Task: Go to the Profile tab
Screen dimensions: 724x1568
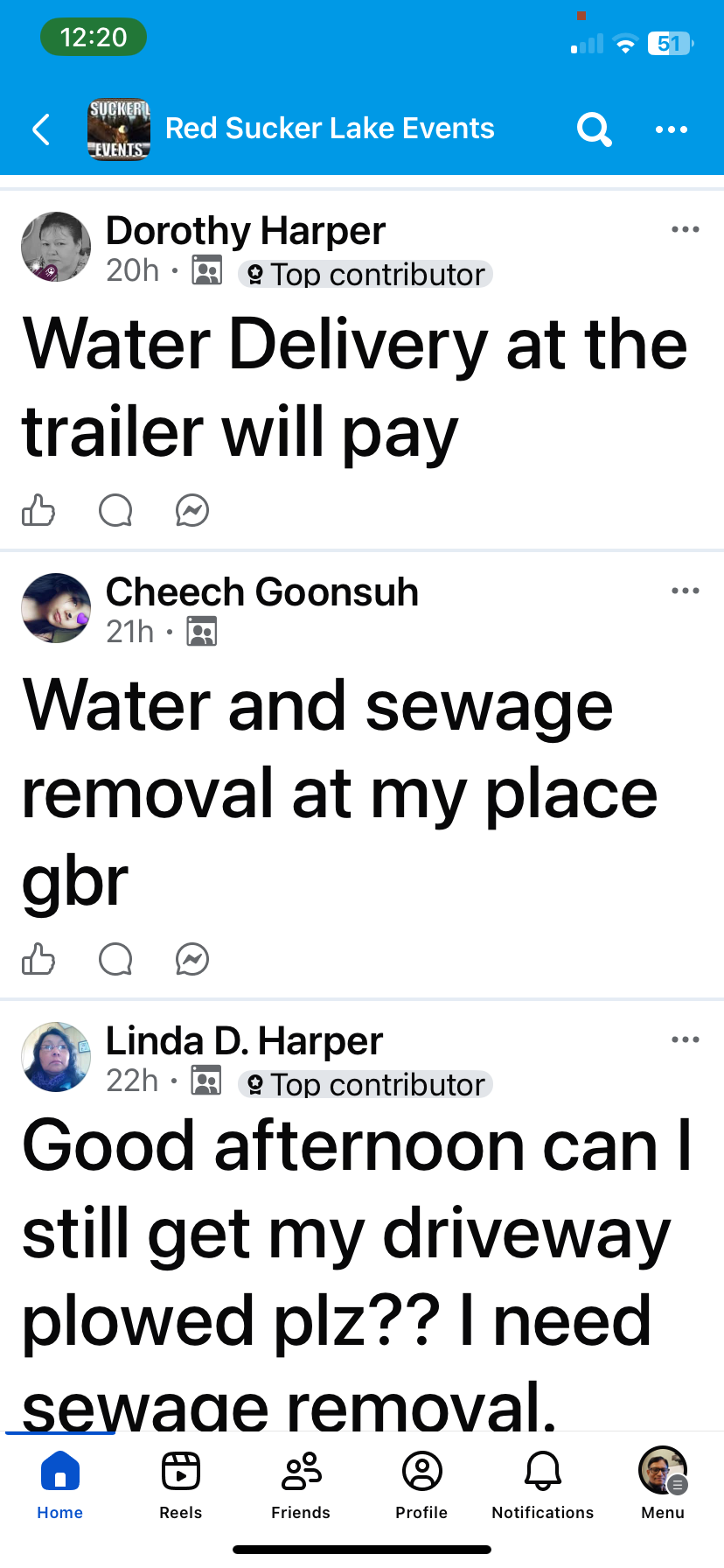Action: coord(421,1486)
